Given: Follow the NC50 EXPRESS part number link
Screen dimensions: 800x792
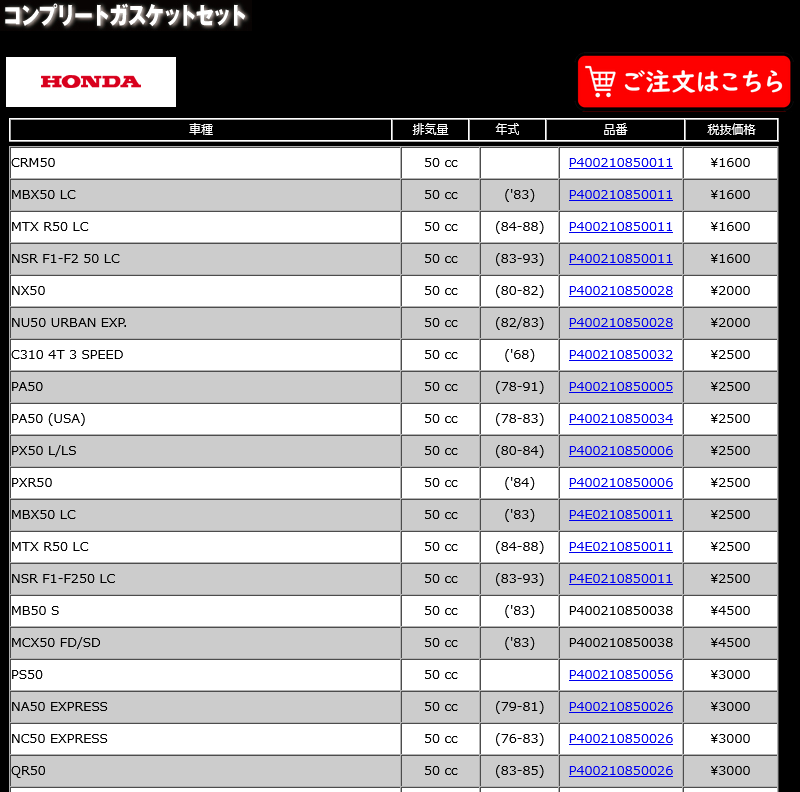Looking at the screenshot, I should 620,739.
